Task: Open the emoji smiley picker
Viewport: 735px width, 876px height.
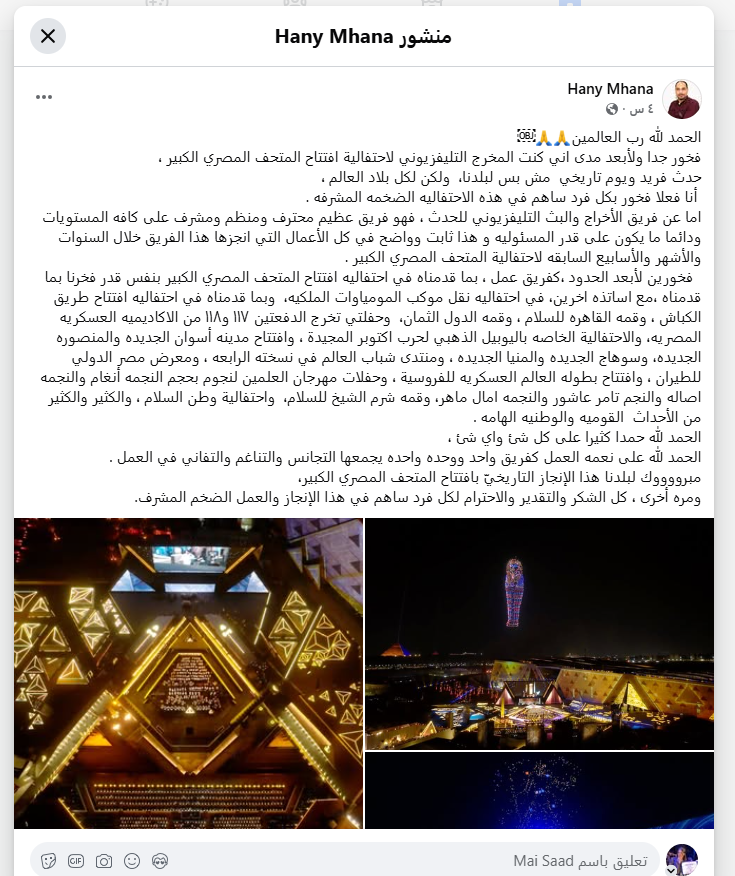Action: 132,861
